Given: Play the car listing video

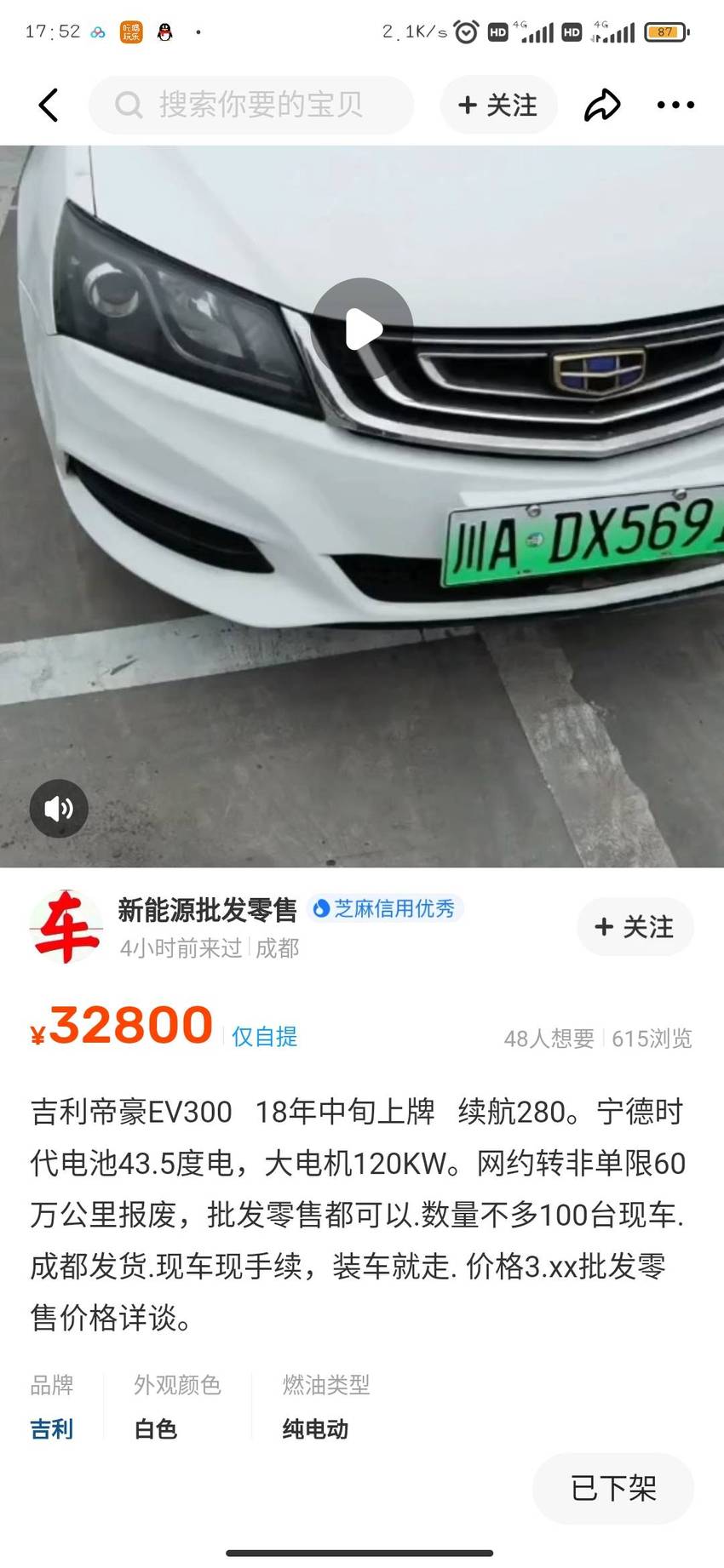Looking at the screenshot, I should click(x=363, y=329).
